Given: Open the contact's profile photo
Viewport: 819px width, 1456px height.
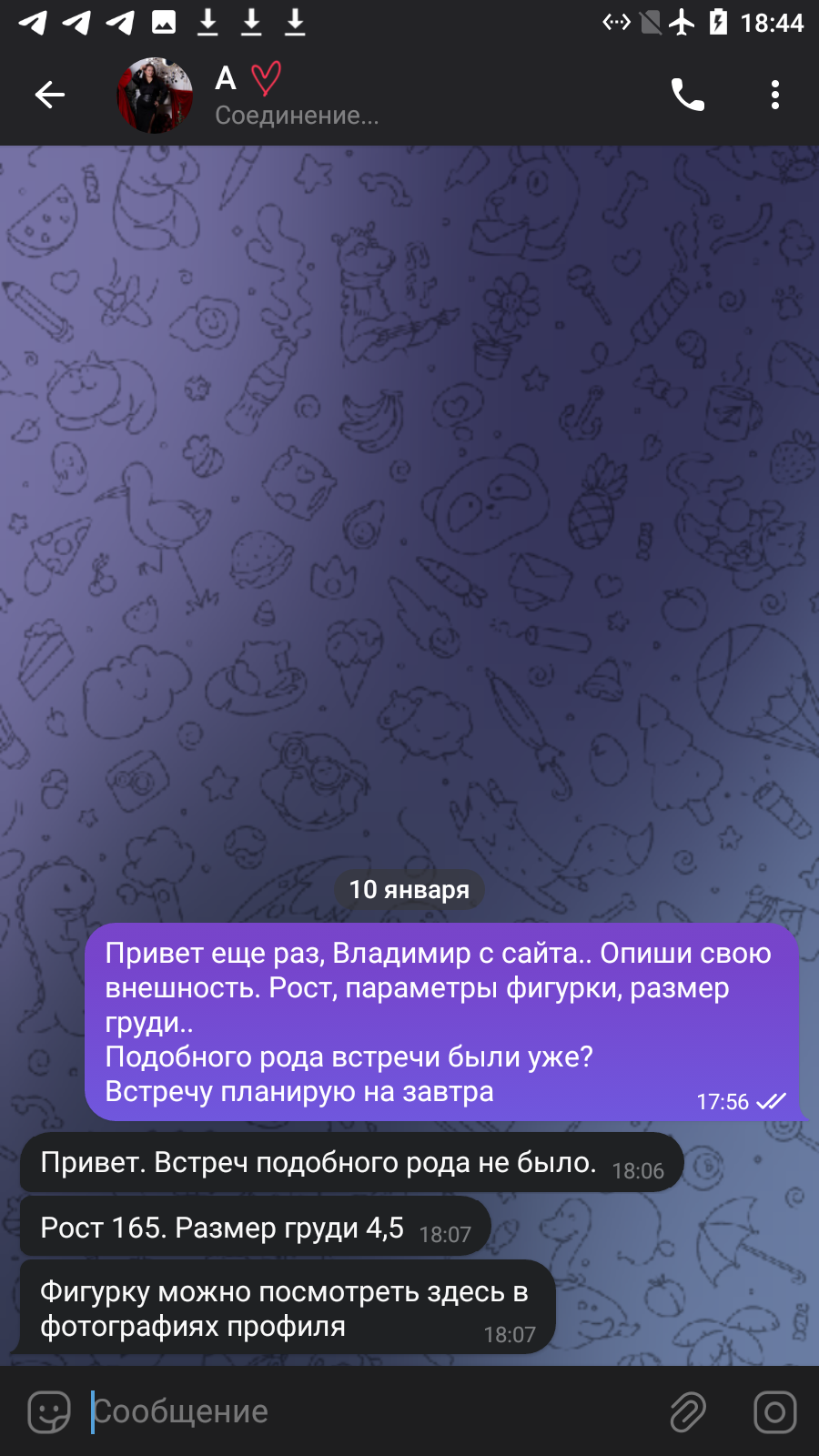Looking at the screenshot, I should [x=155, y=96].
